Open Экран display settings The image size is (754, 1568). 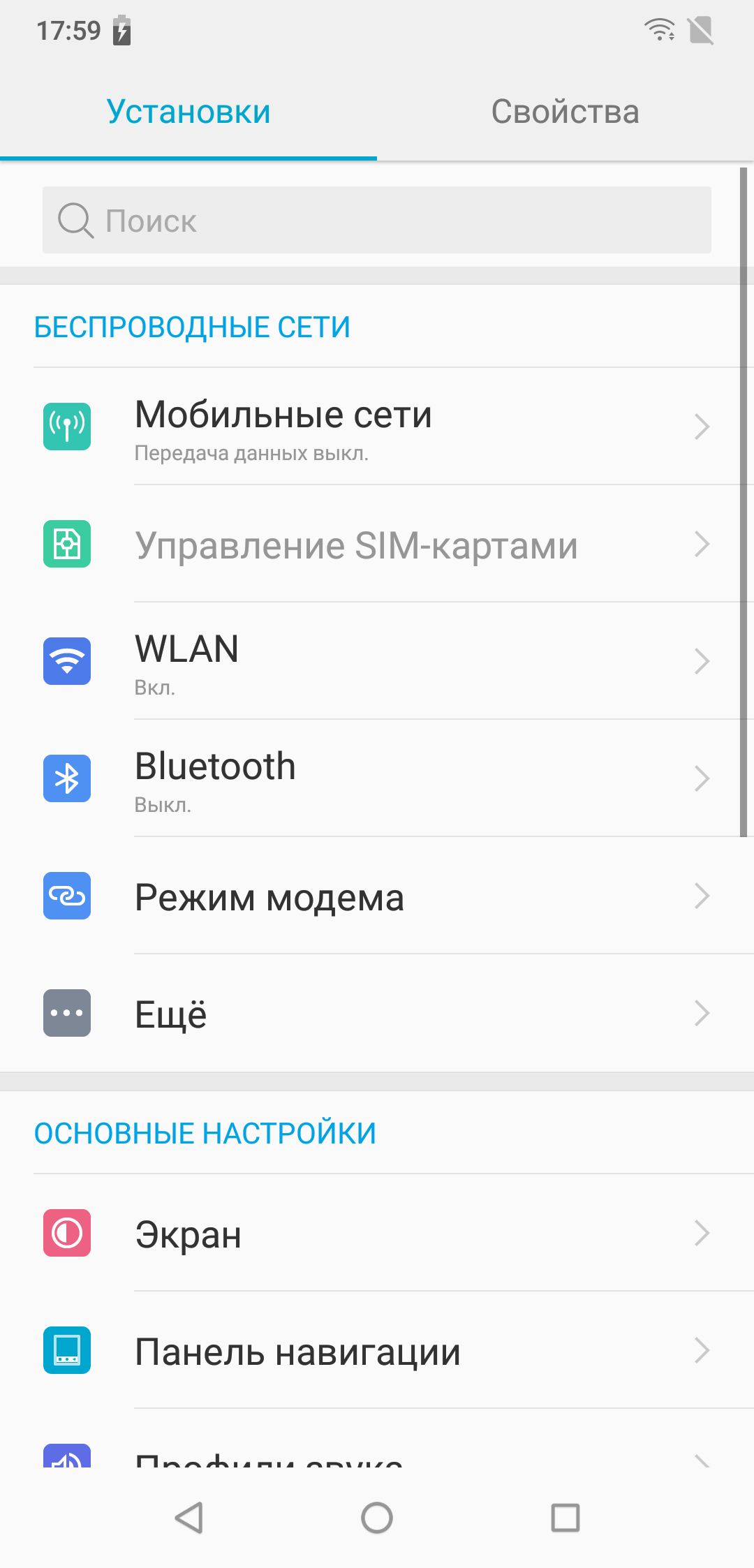(x=377, y=1234)
